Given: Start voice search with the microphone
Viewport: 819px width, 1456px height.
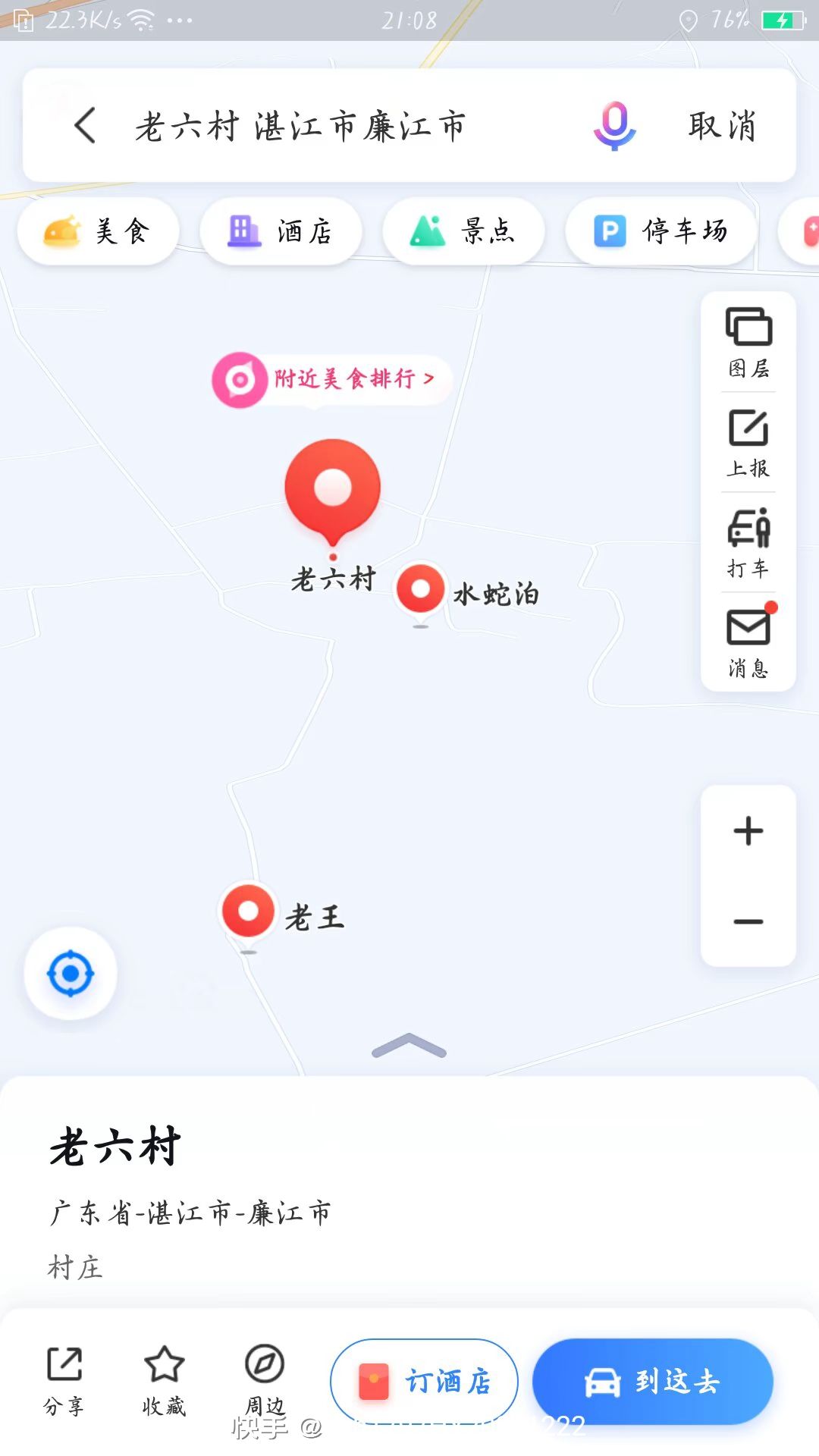Looking at the screenshot, I should click(614, 125).
